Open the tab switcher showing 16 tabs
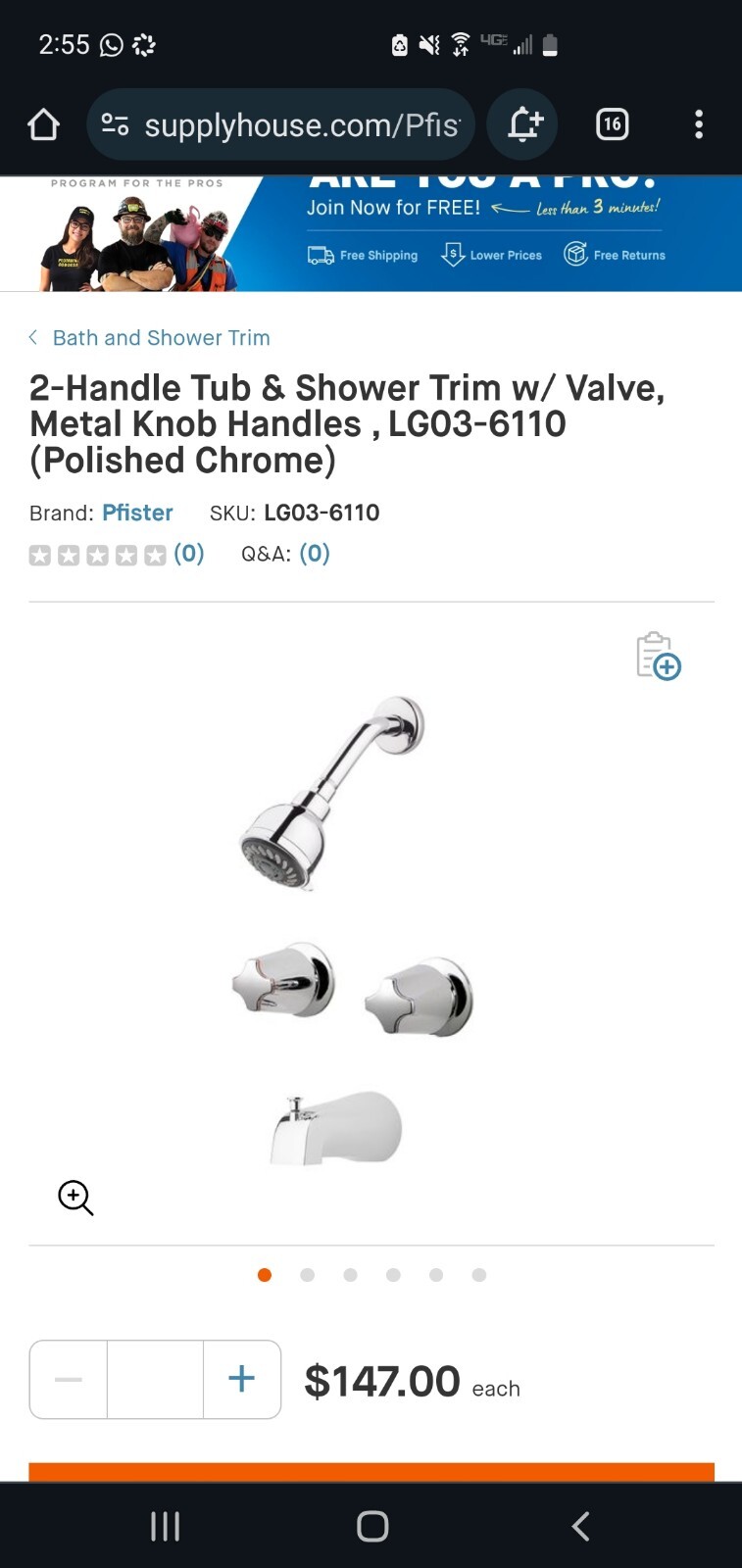Screen dimensions: 742x1568 point(612,124)
